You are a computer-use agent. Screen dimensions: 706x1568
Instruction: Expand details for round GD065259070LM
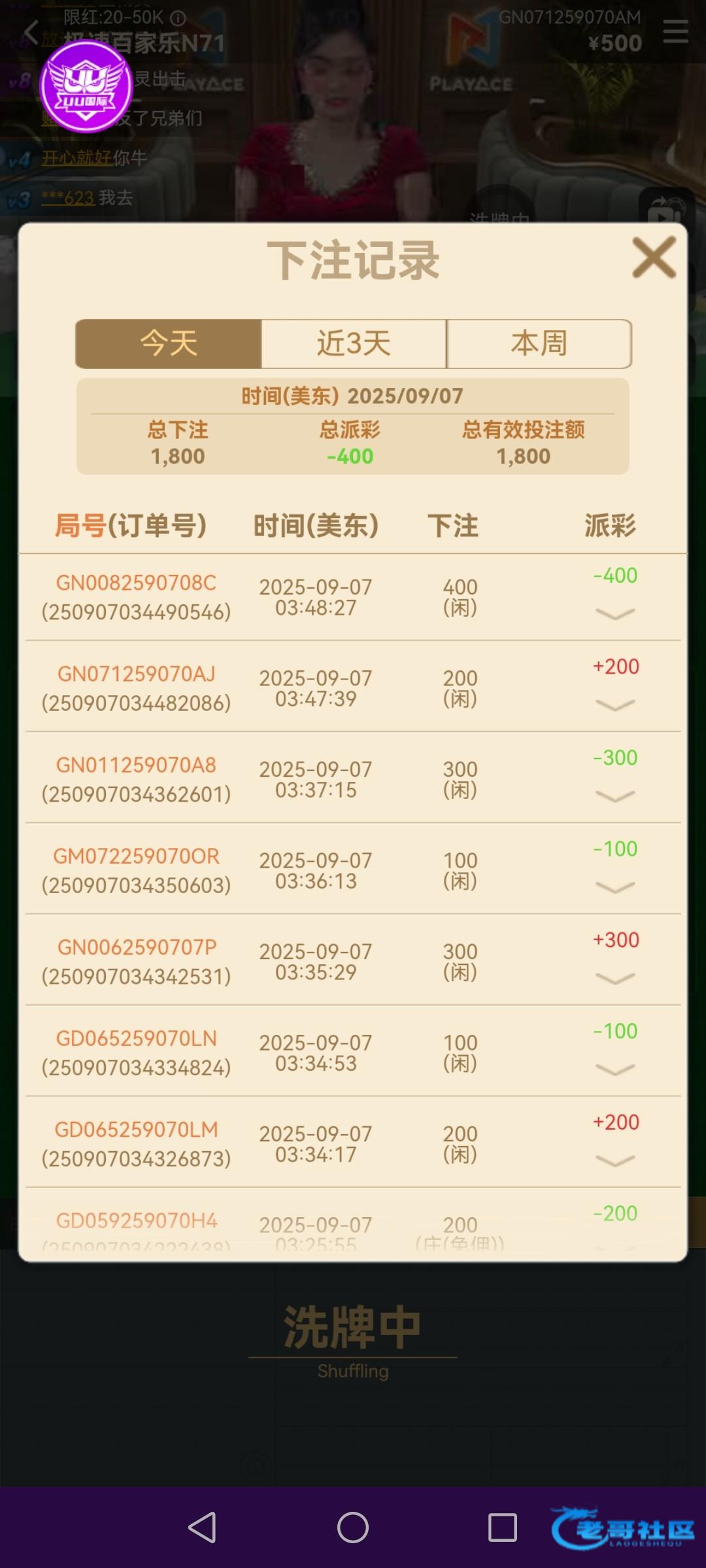[615, 1160]
